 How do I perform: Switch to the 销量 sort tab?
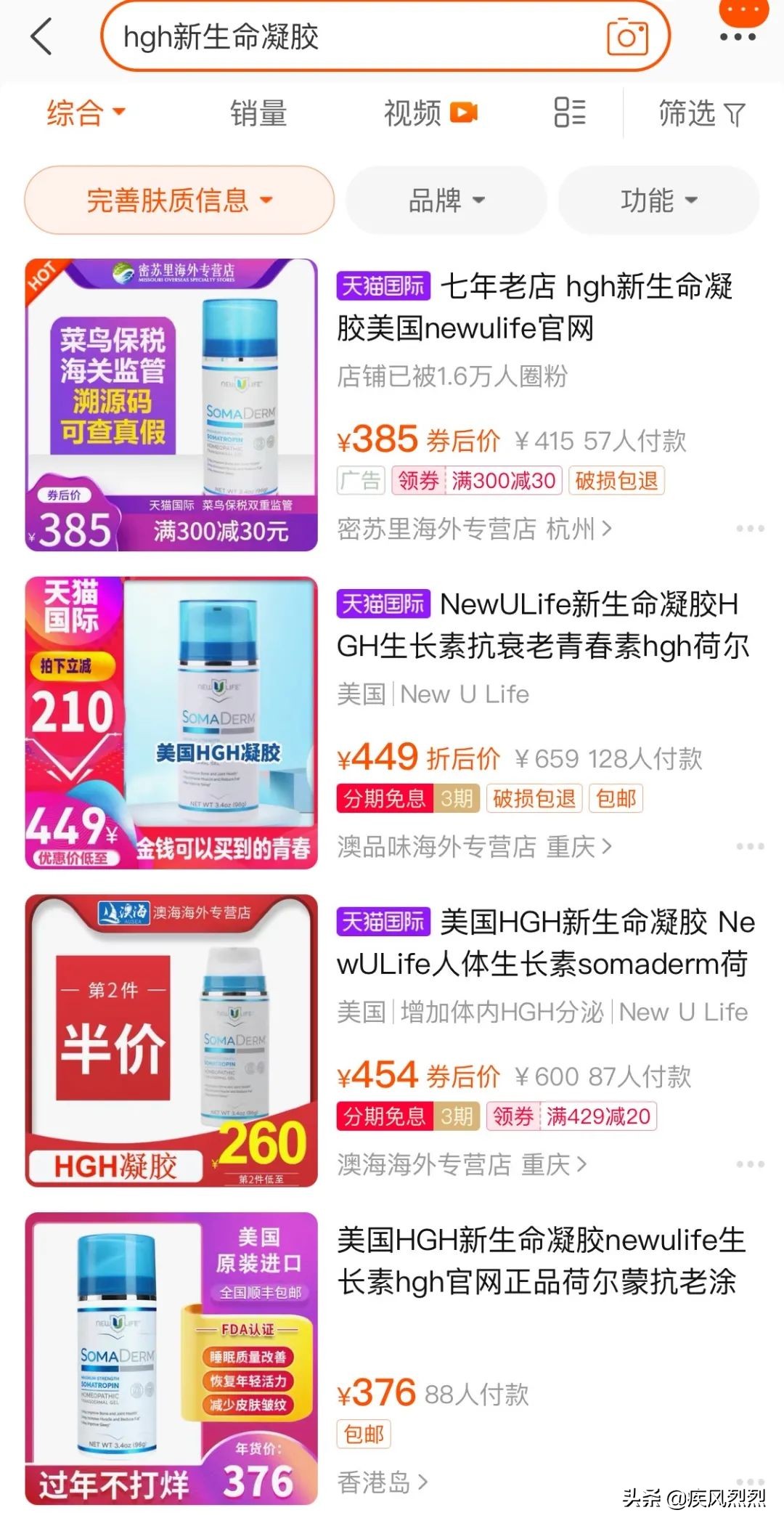(x=257, y=114)
